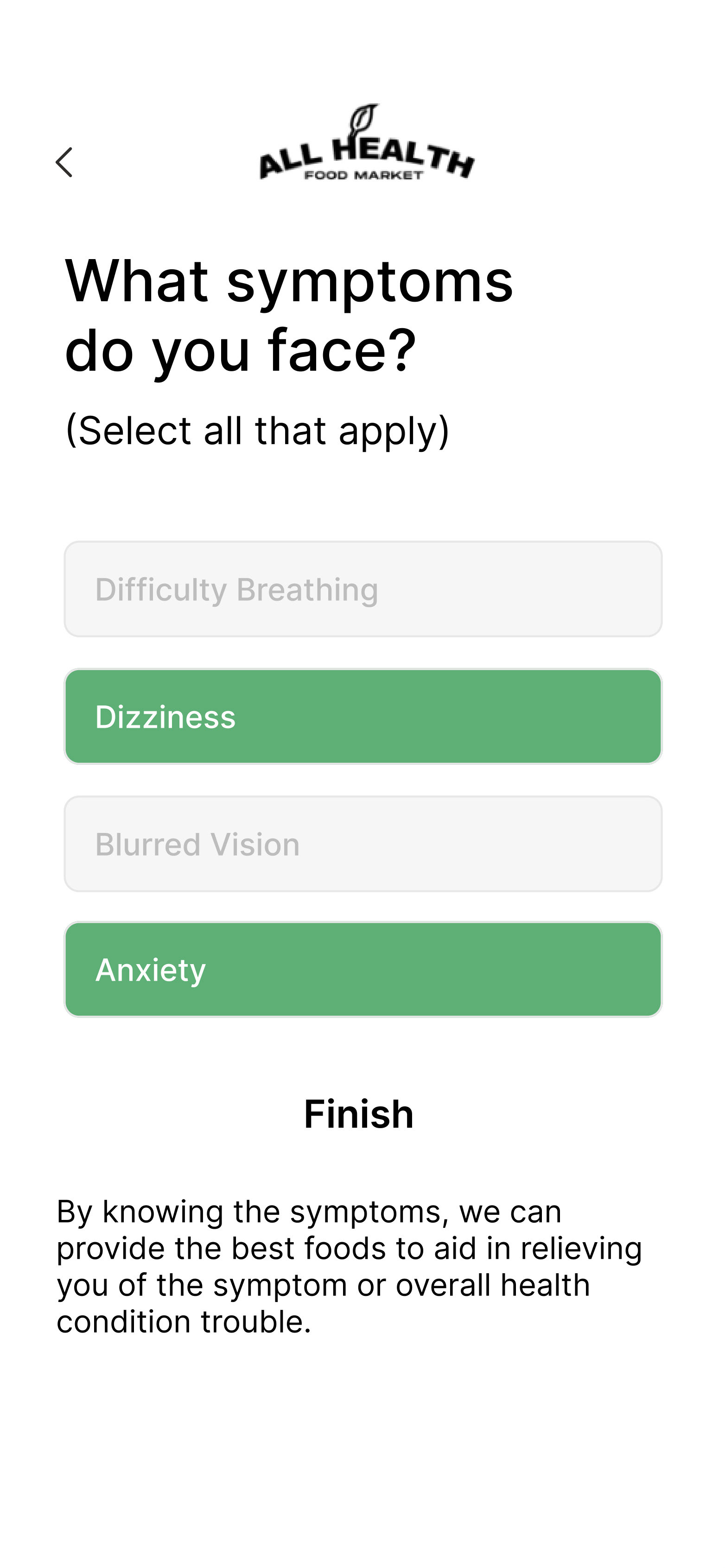Deselect the Anxiety symptom
Viewport: 725px width, 1568px height.
click(363, 969)
